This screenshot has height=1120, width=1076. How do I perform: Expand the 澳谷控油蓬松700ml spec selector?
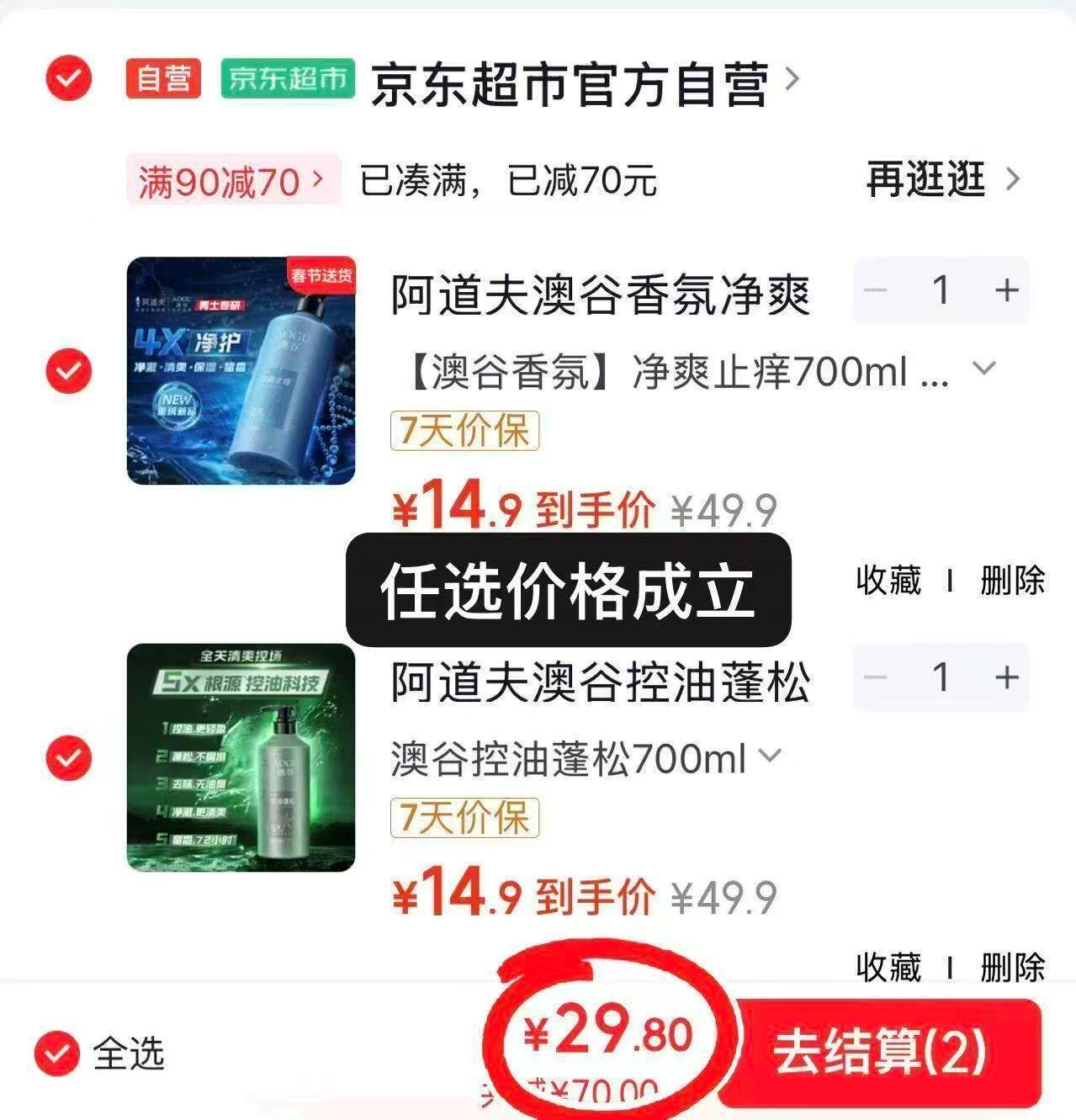tap(769, 756)
